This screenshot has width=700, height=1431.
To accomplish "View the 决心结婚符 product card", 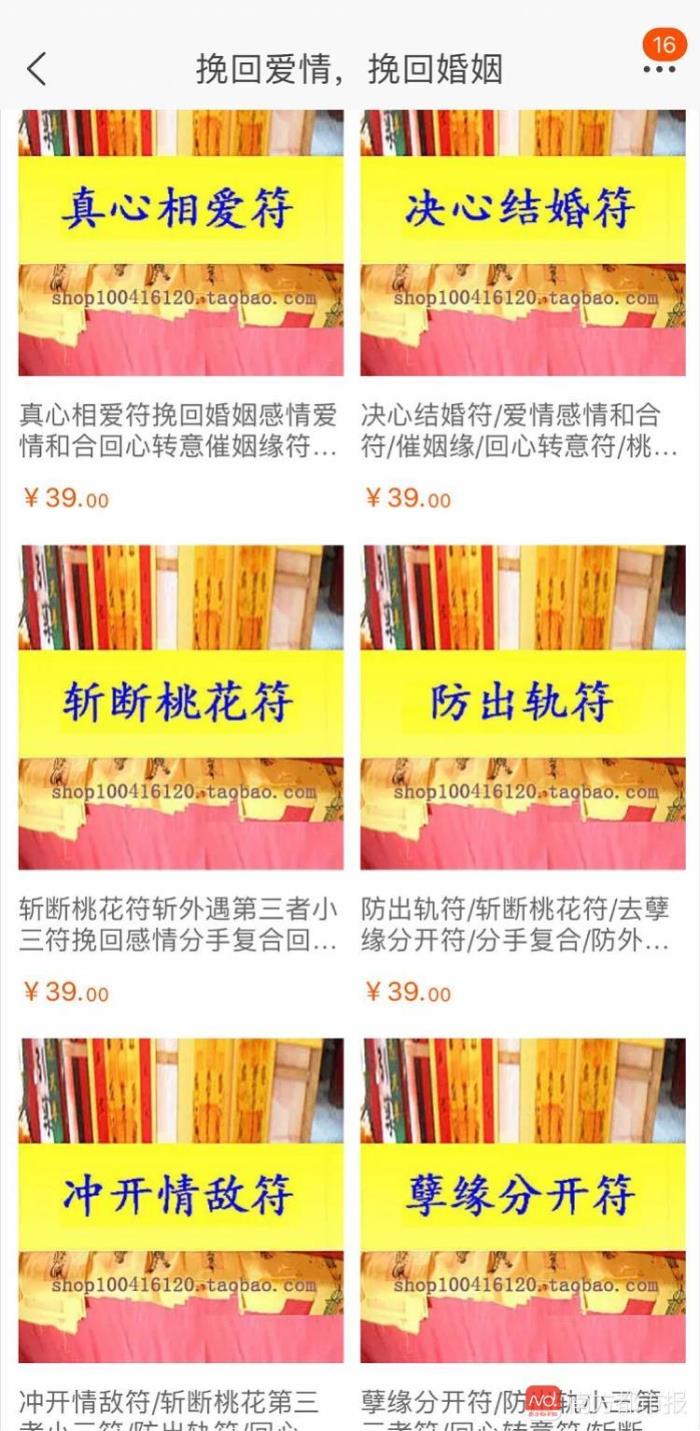I will click(x=522, y=245).
